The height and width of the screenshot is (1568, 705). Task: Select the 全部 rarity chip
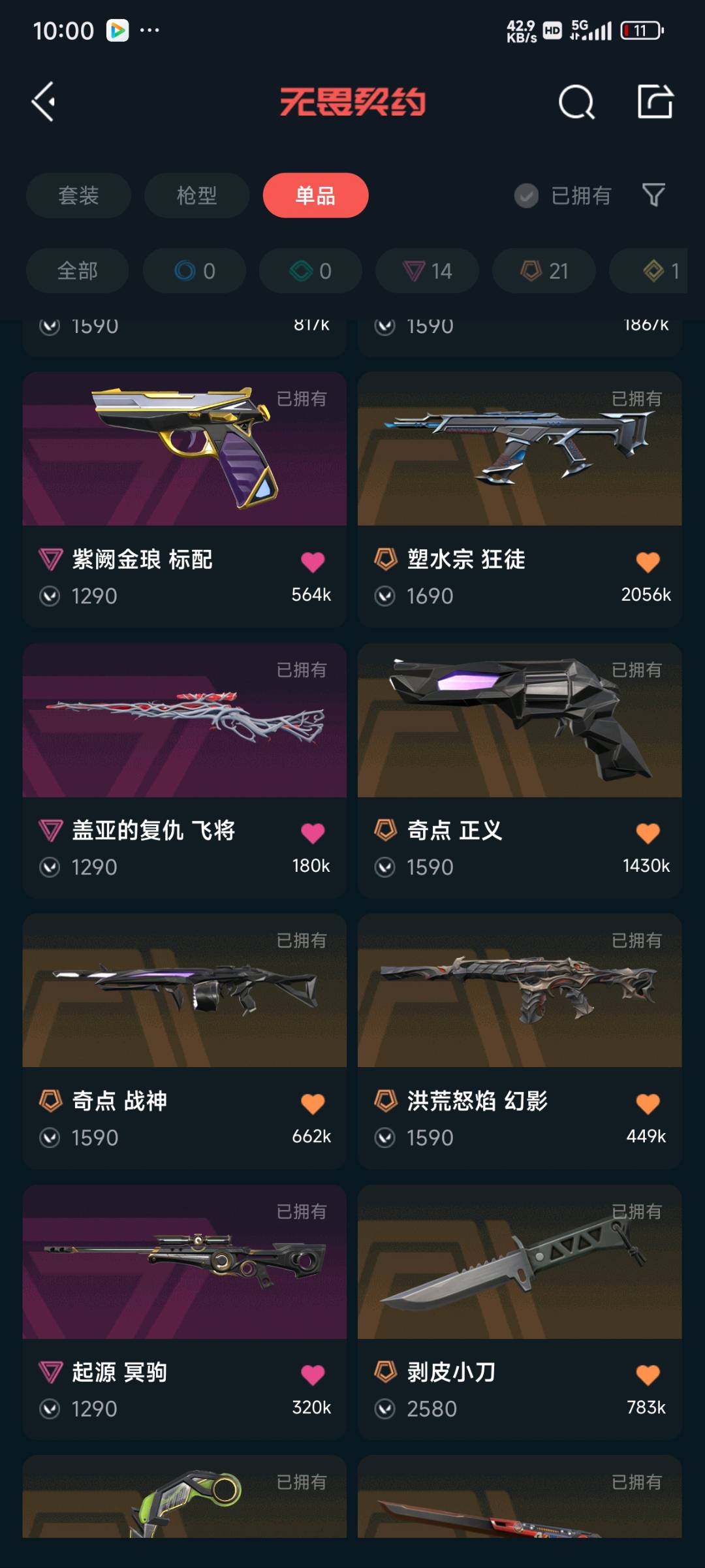click(77, 270)
